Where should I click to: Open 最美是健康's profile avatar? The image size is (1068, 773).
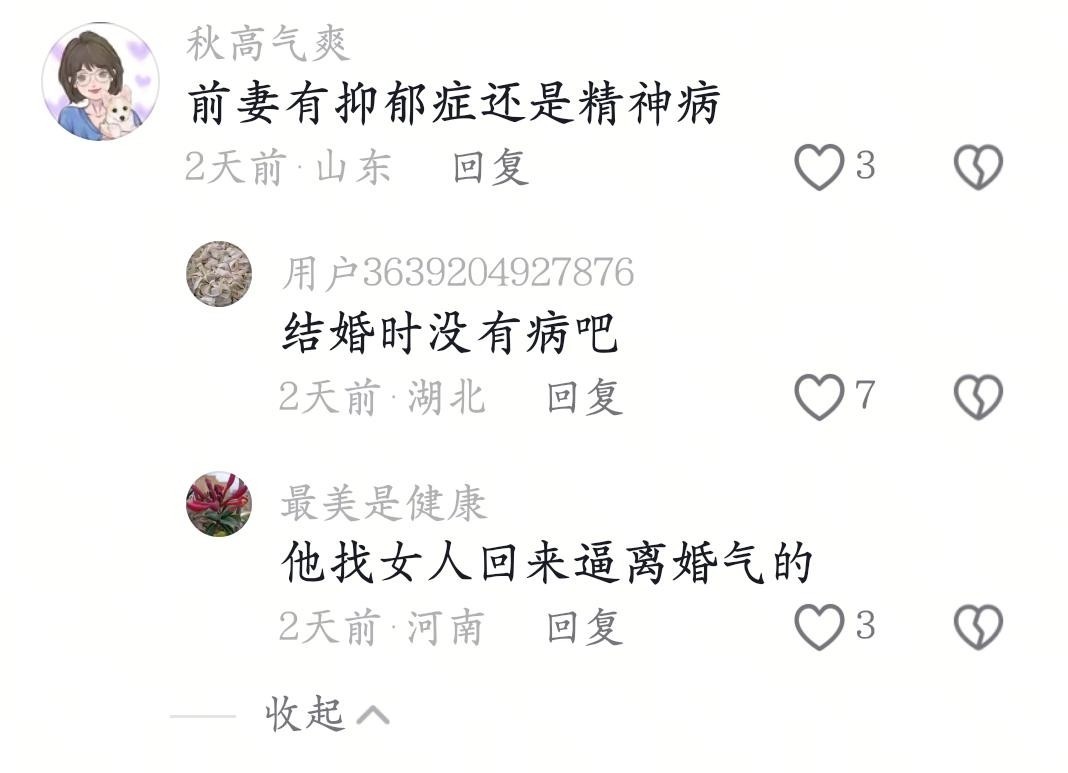coord(219,504)
